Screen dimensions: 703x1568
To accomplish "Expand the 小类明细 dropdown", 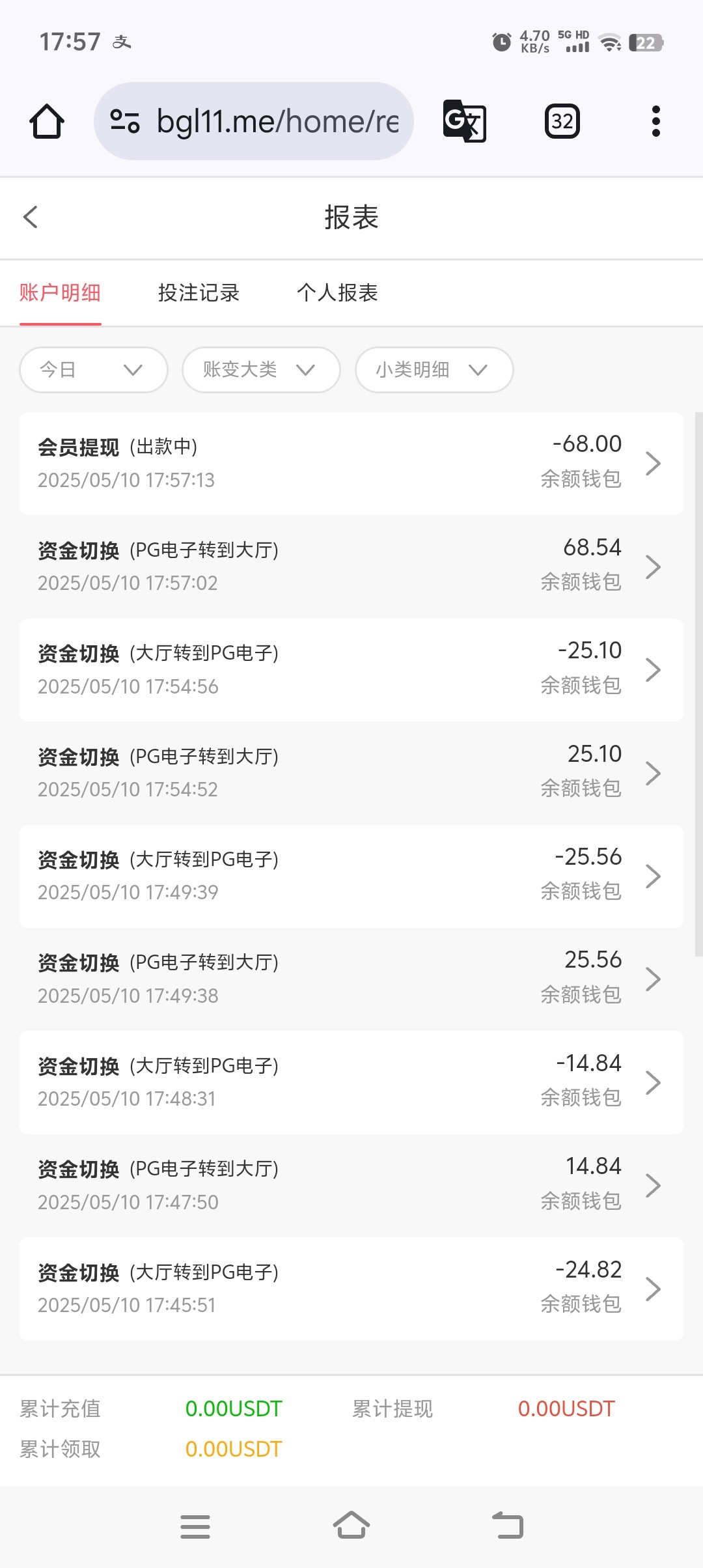I will click(x=434, y=370).
